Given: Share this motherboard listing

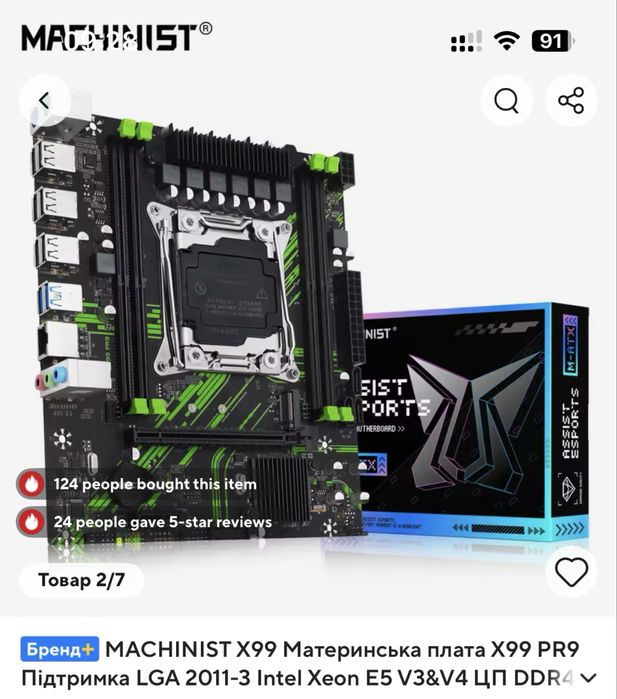Looking at the screenshot, I should click(571, 101).
